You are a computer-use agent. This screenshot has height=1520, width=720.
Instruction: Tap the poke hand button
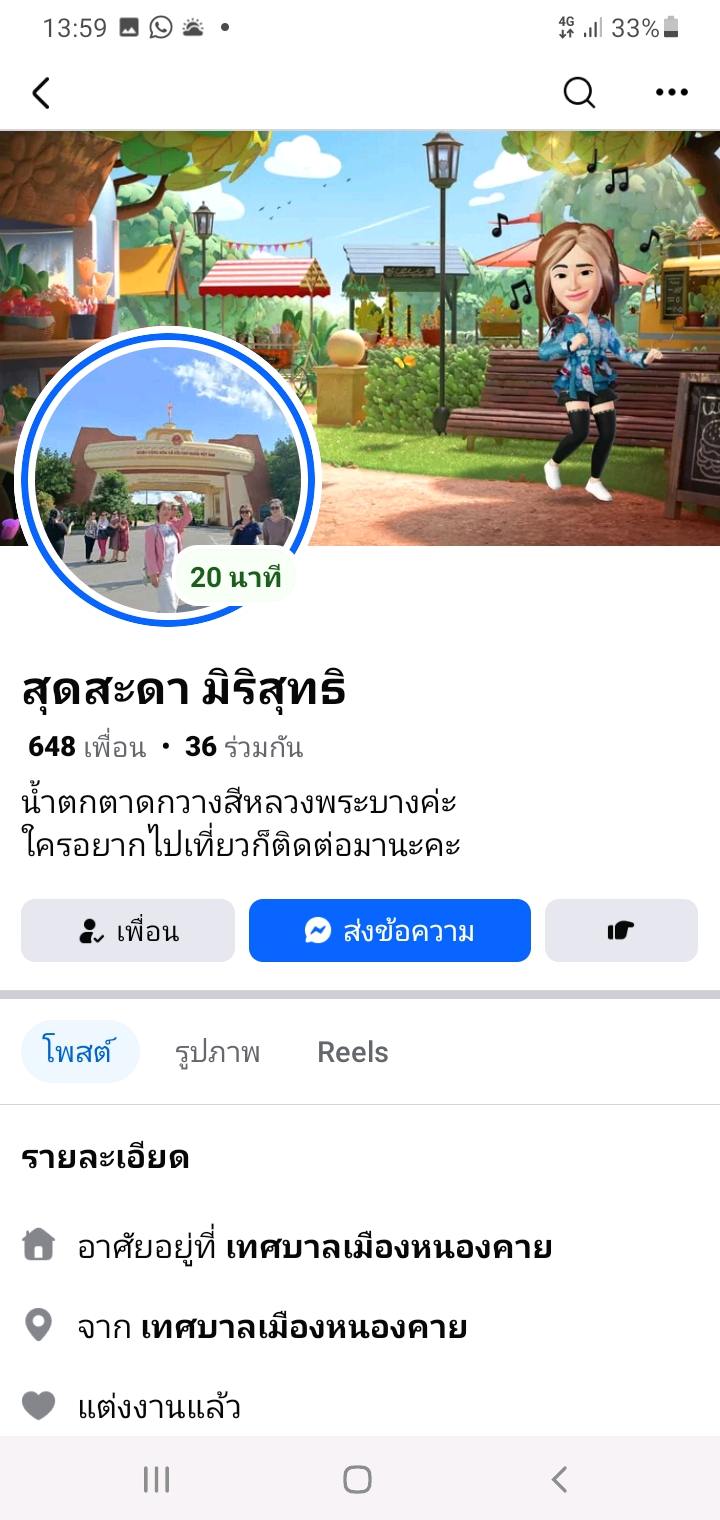coord(621,931)
